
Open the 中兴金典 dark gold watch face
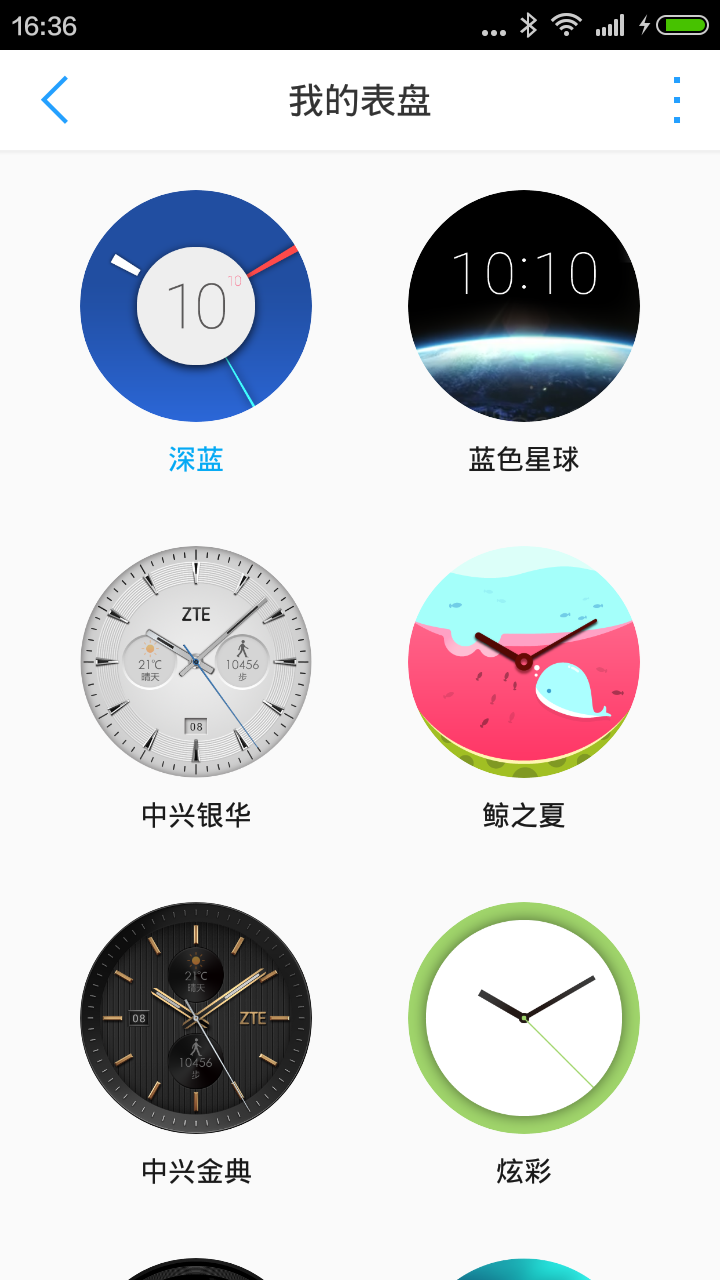[196, 1018]
